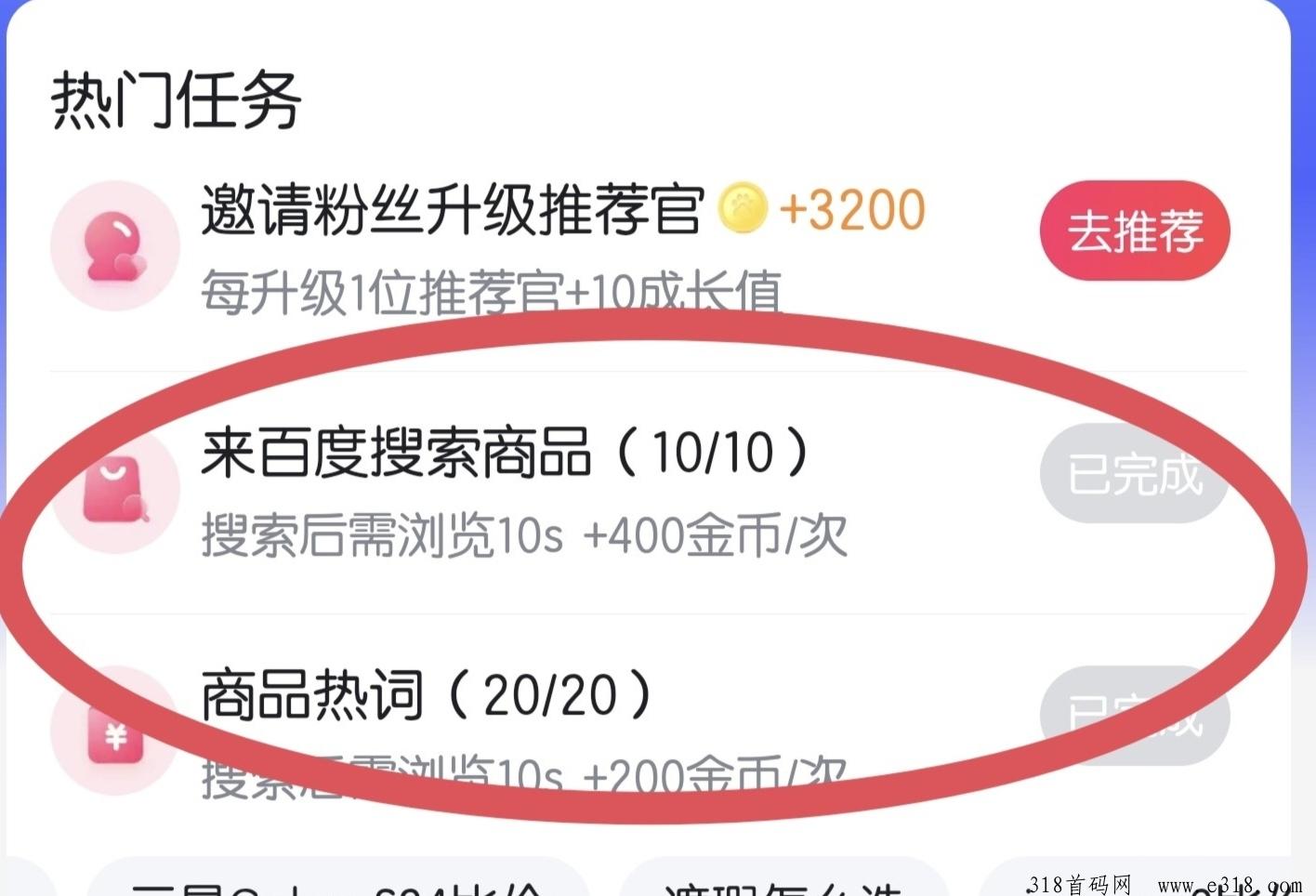Image resolution: width=1316 pixels, height=896 pixels.
Task: Open the 邀请粉丝升级推荐官 task
Action: [x=453, y=210]
